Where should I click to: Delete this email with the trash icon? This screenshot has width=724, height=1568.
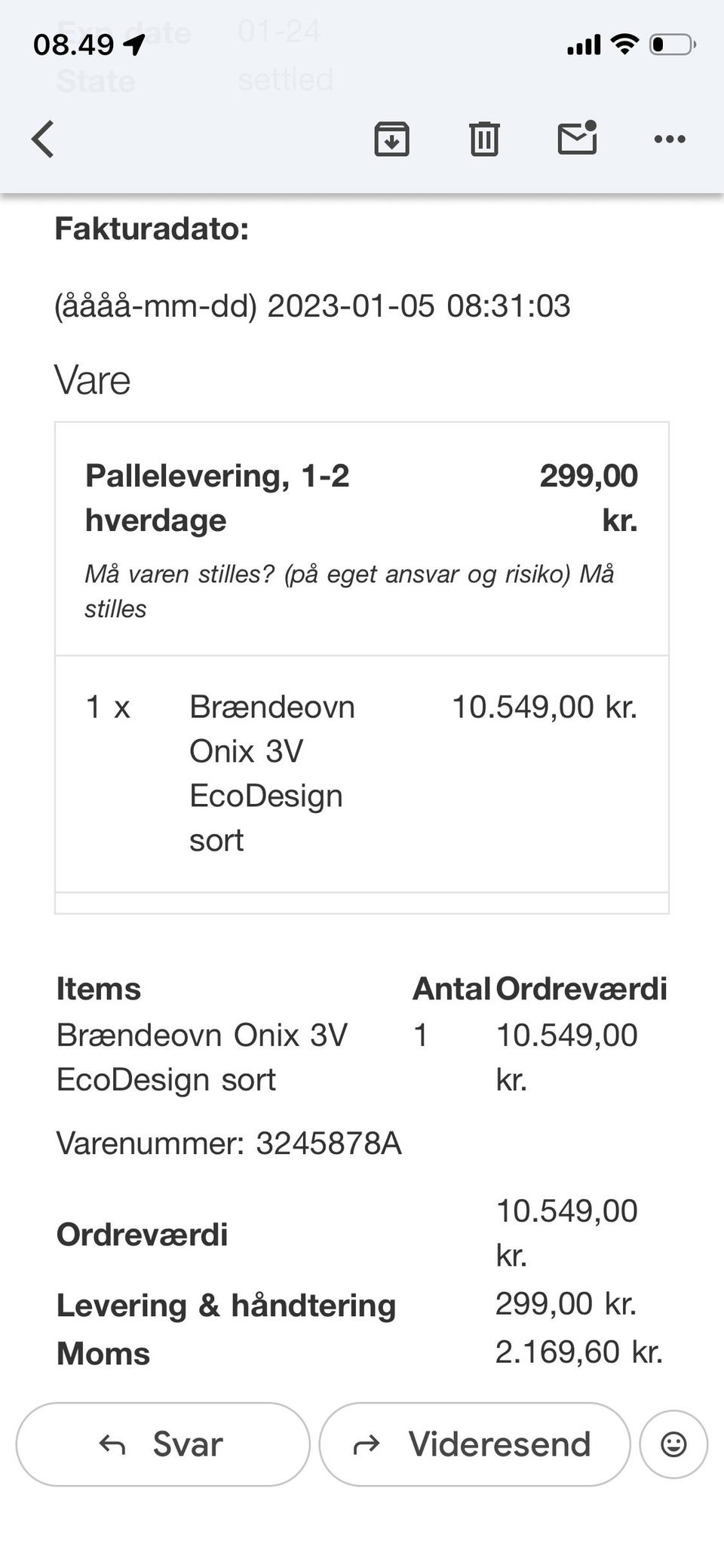485,139
